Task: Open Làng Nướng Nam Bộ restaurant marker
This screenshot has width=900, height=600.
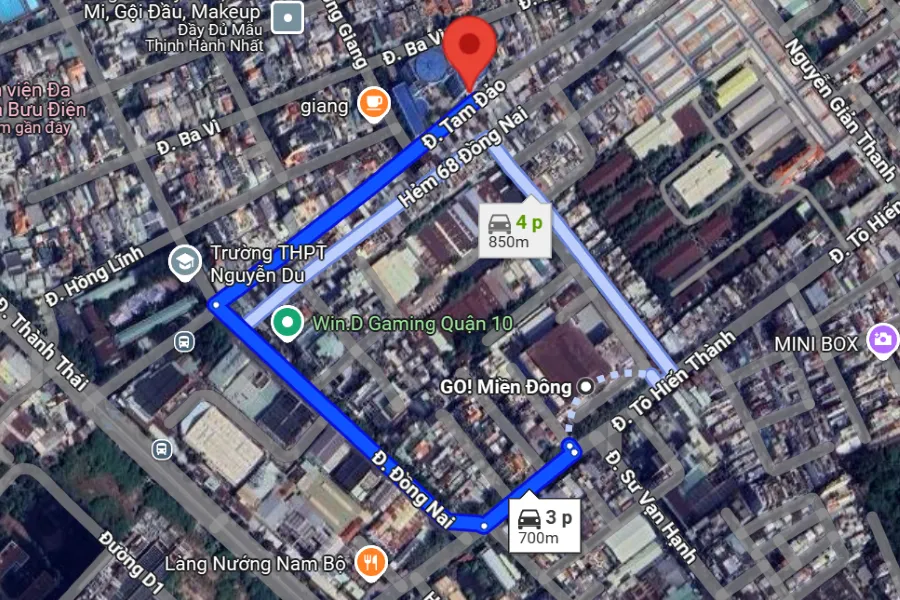Action: (x=372, y=562)
